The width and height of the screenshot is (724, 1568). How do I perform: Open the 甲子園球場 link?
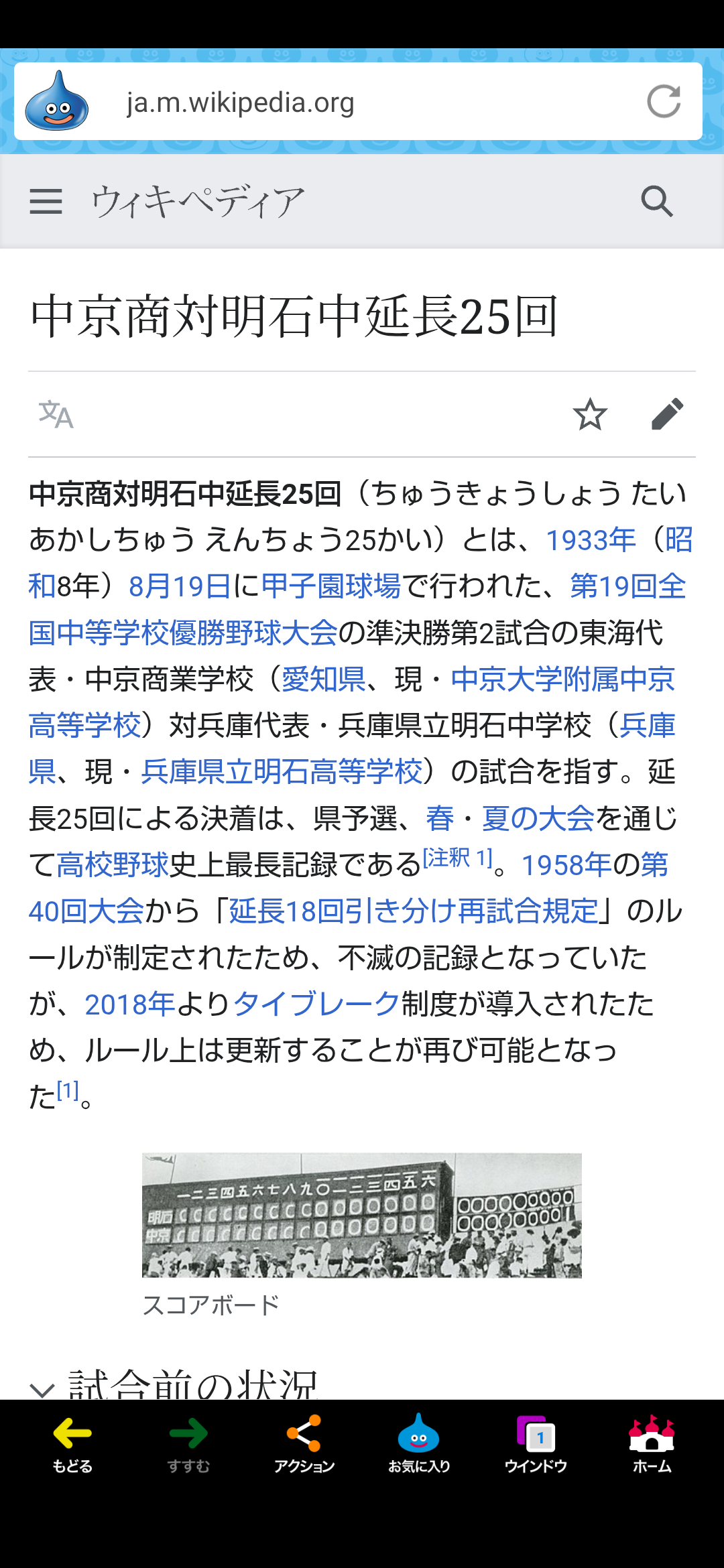(331, 586)
